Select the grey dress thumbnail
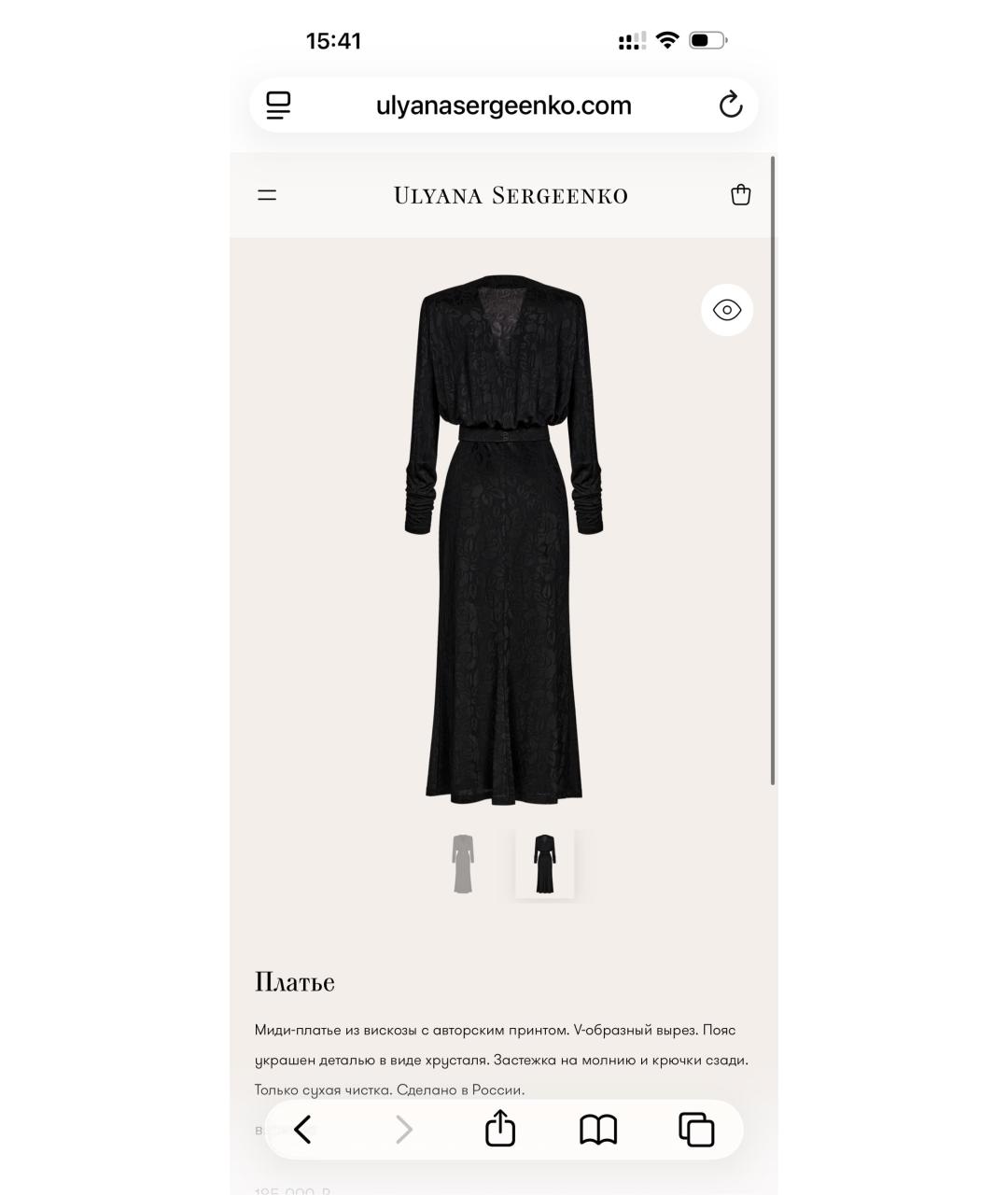The image size is (1008, 1195). click(x=463, y=864)
